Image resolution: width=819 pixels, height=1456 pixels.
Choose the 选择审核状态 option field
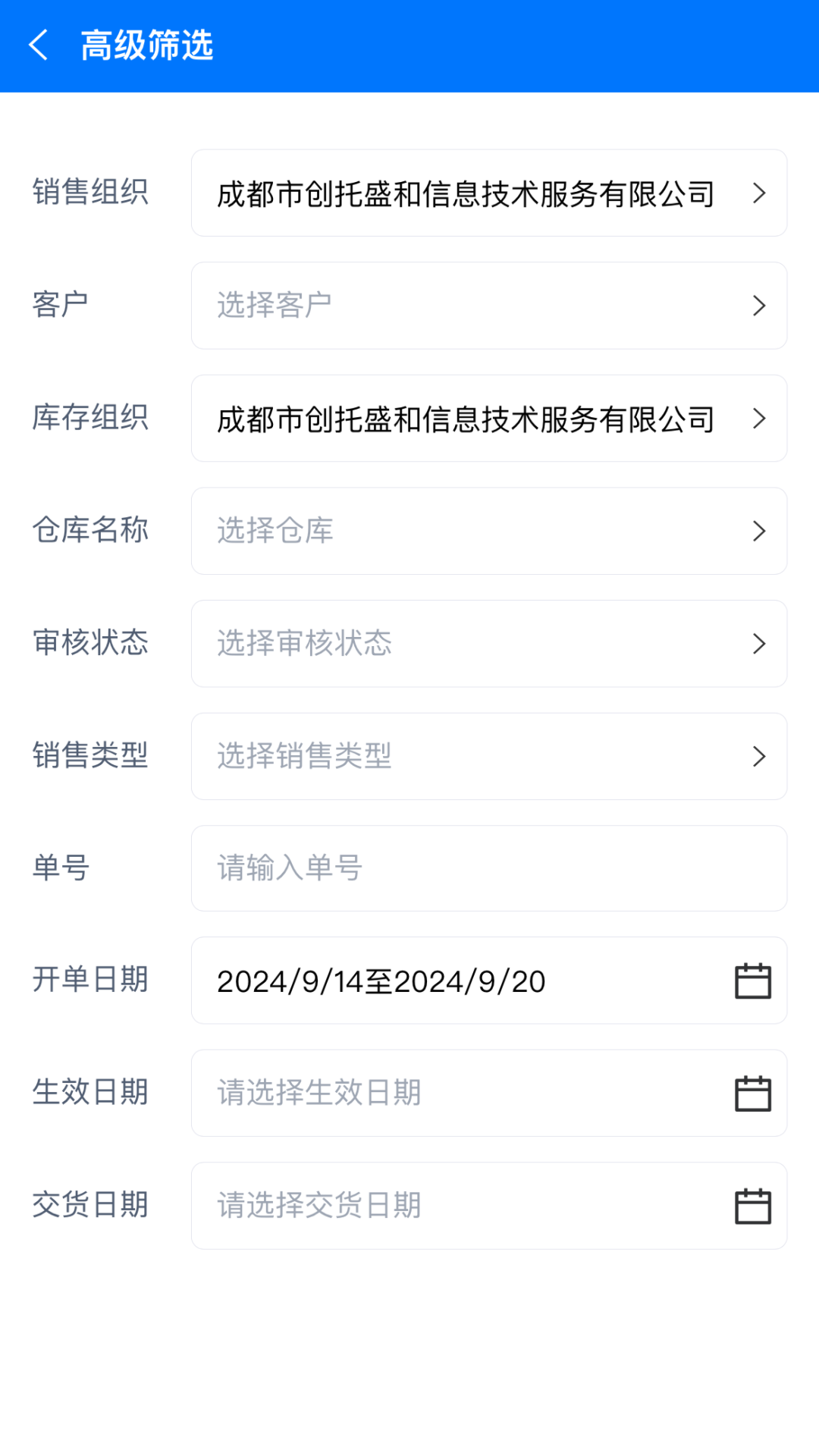[455, 643]
